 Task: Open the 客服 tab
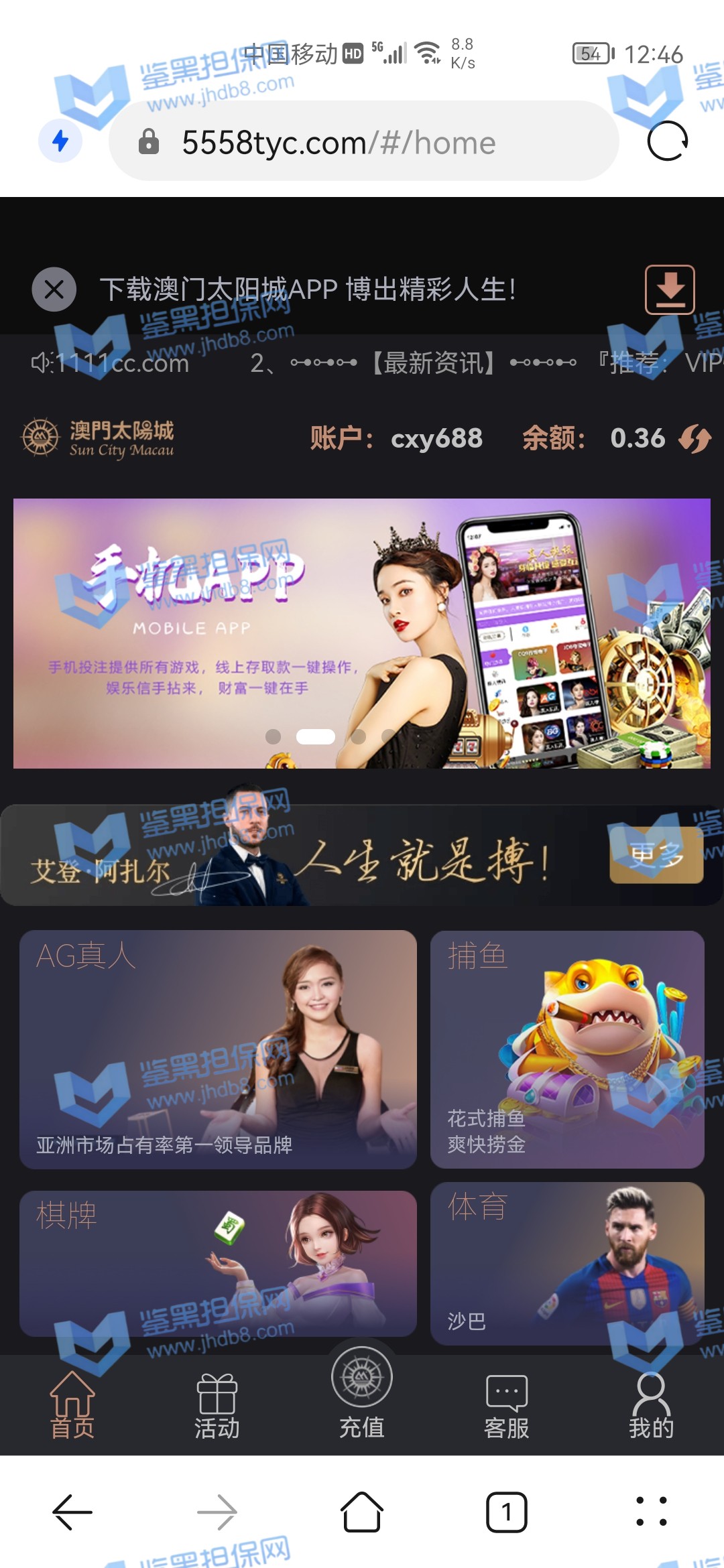click(x=507, y=1404)
